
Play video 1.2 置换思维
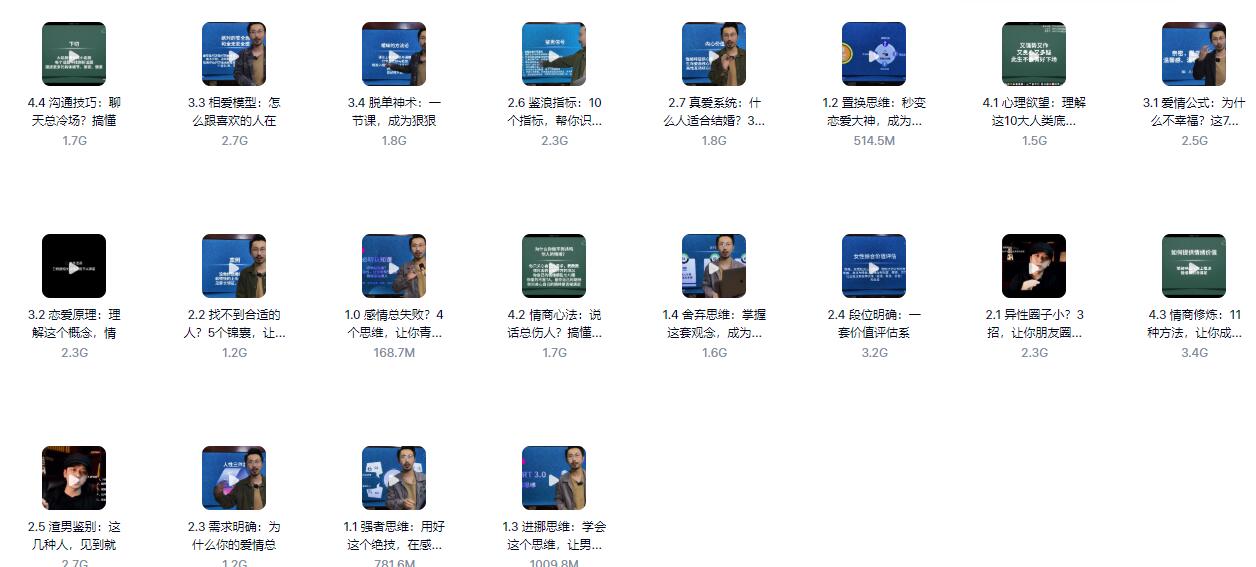point(874,55)
